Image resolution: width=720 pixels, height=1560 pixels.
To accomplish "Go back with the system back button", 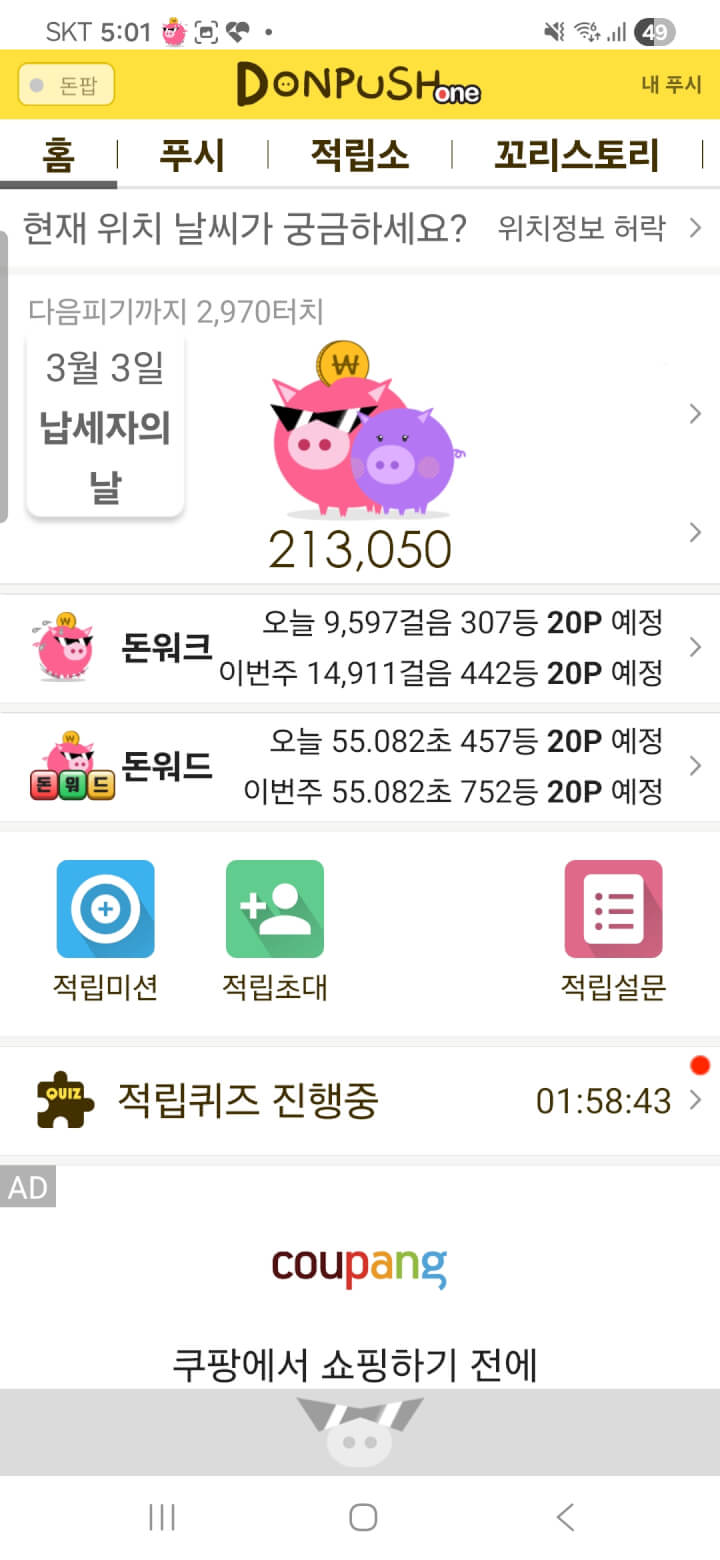I will (565, 1517).
